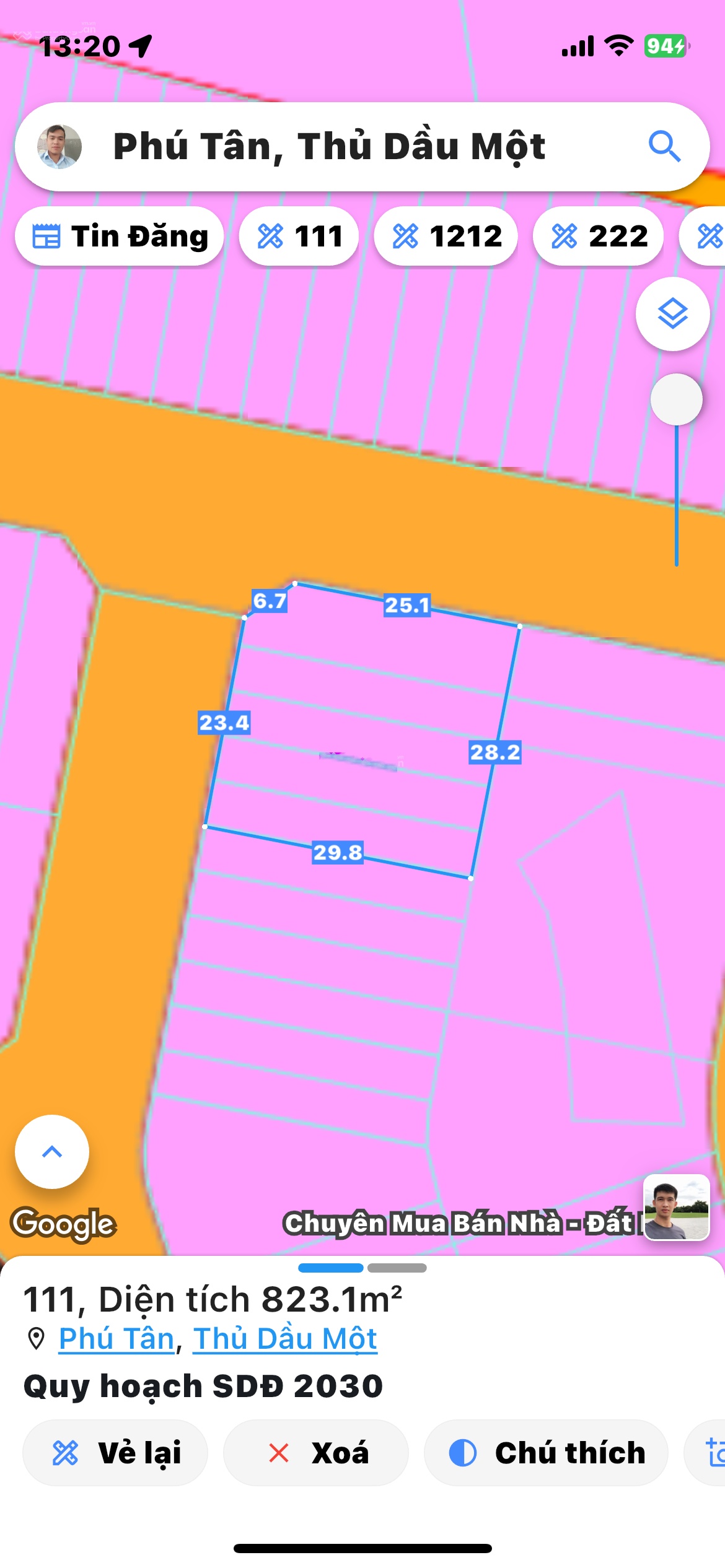The image size is (725, 1568).
Task: Open the Thủ Dầu Một link
Action: (285, 1339)
